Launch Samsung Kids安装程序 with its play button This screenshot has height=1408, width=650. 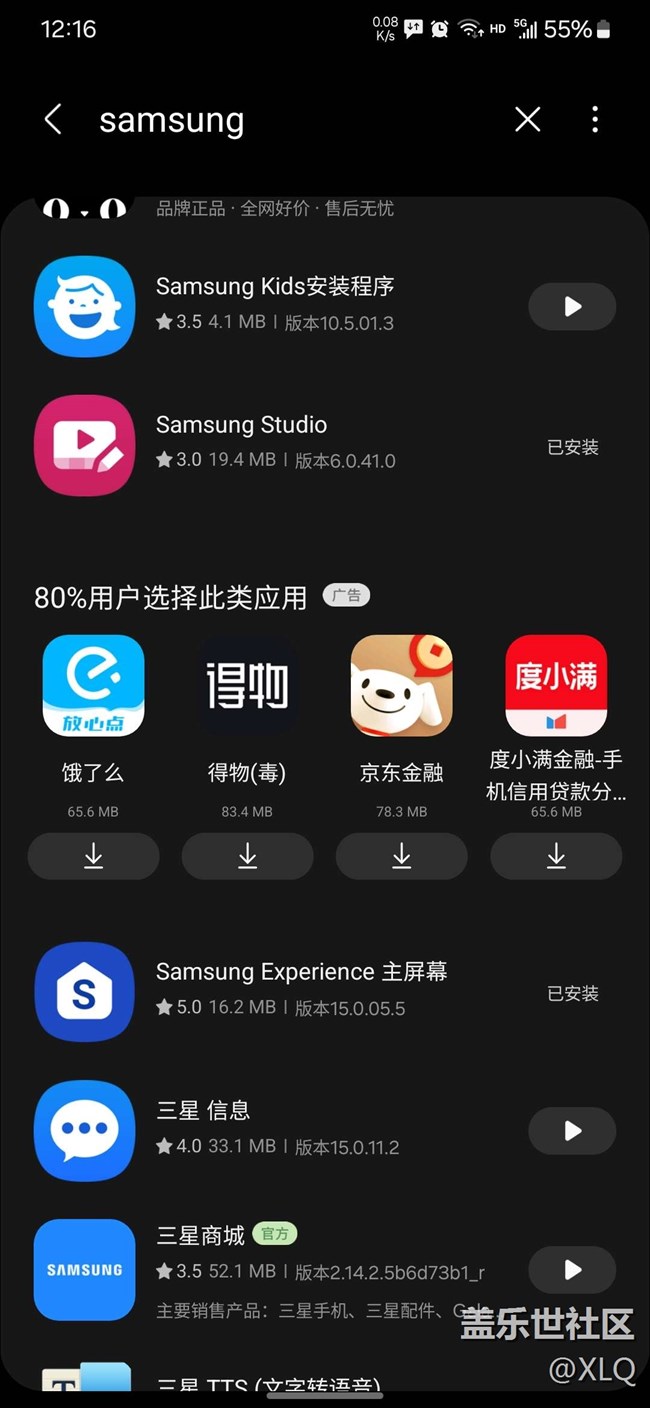coord(572,306)
